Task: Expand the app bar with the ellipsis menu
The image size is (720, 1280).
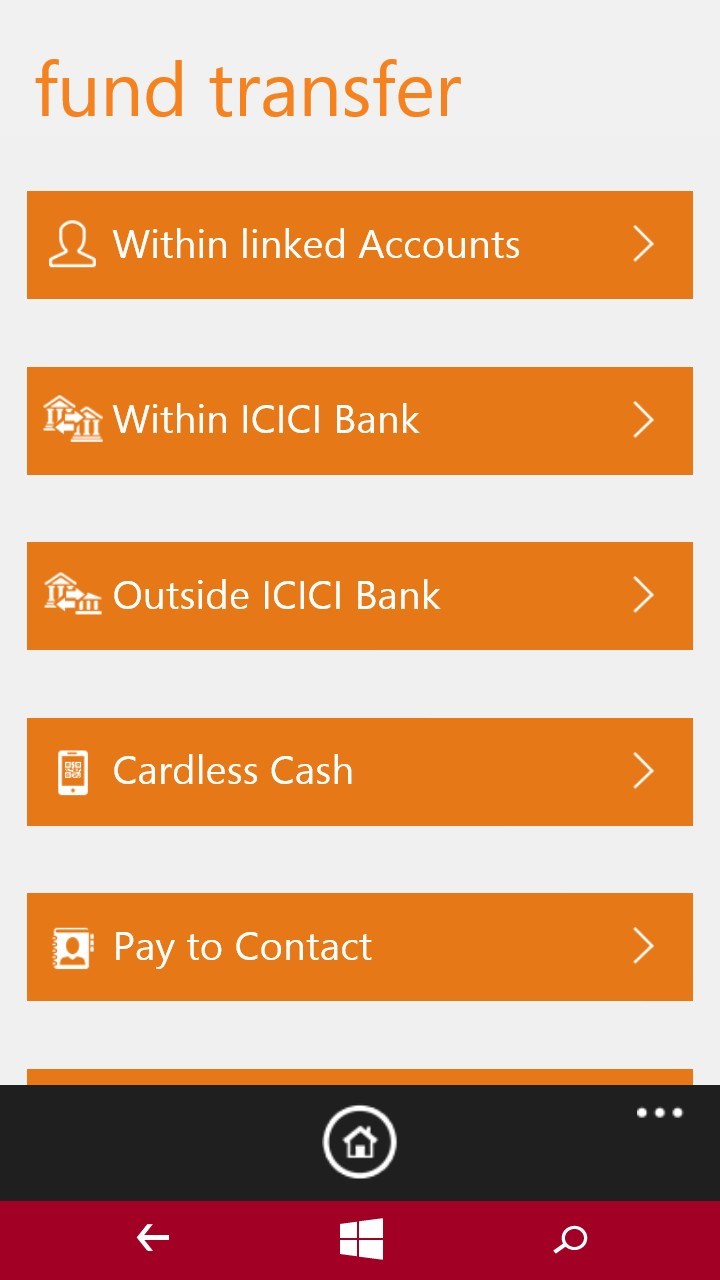Action: [659, 1112]
